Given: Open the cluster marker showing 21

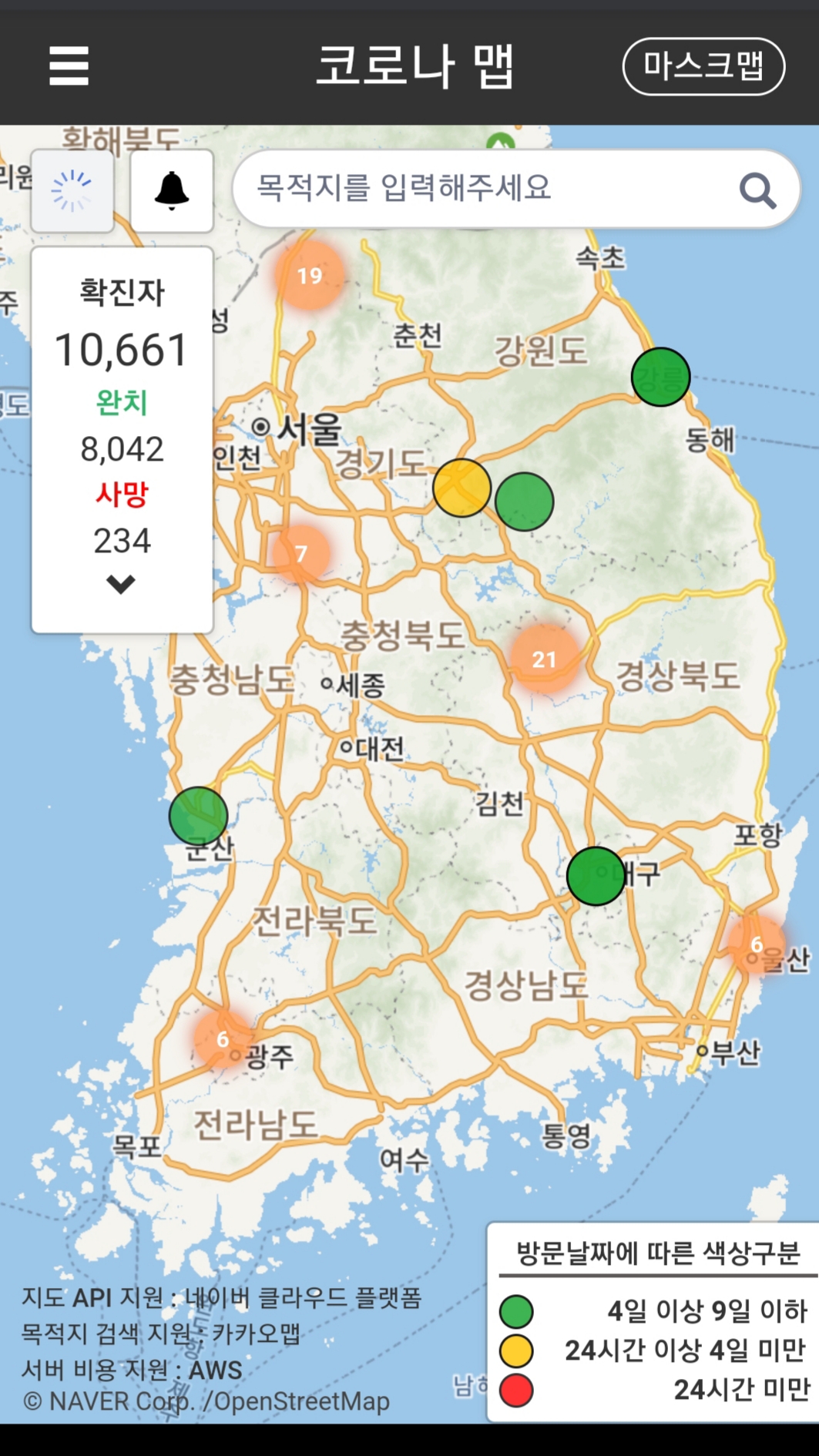Looking at the screenshot, I should (x=544, y=659).
